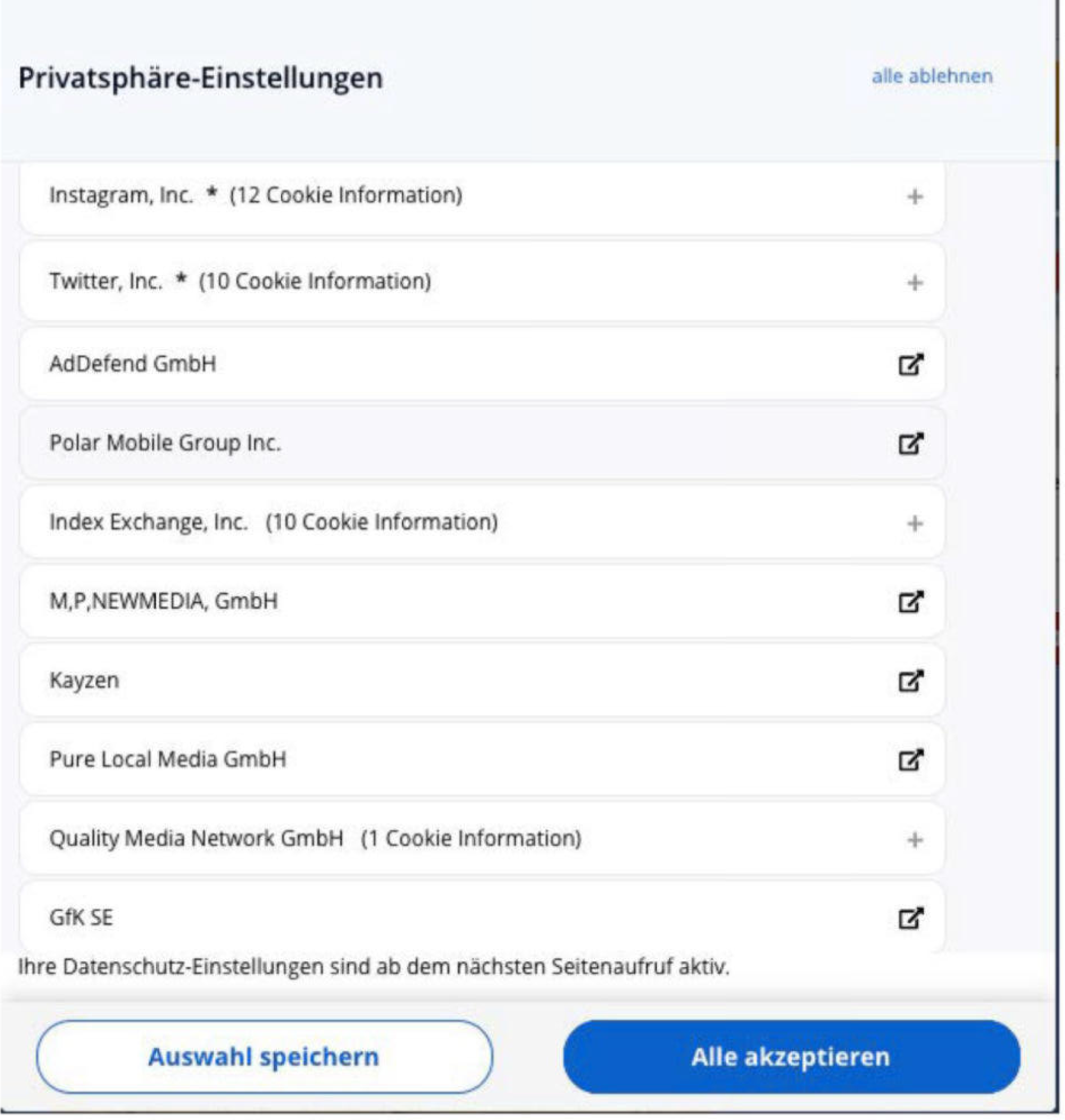Expand Index Exchange, Inc. cookie information
The image size is (1065, 1120).
[914, 523]
